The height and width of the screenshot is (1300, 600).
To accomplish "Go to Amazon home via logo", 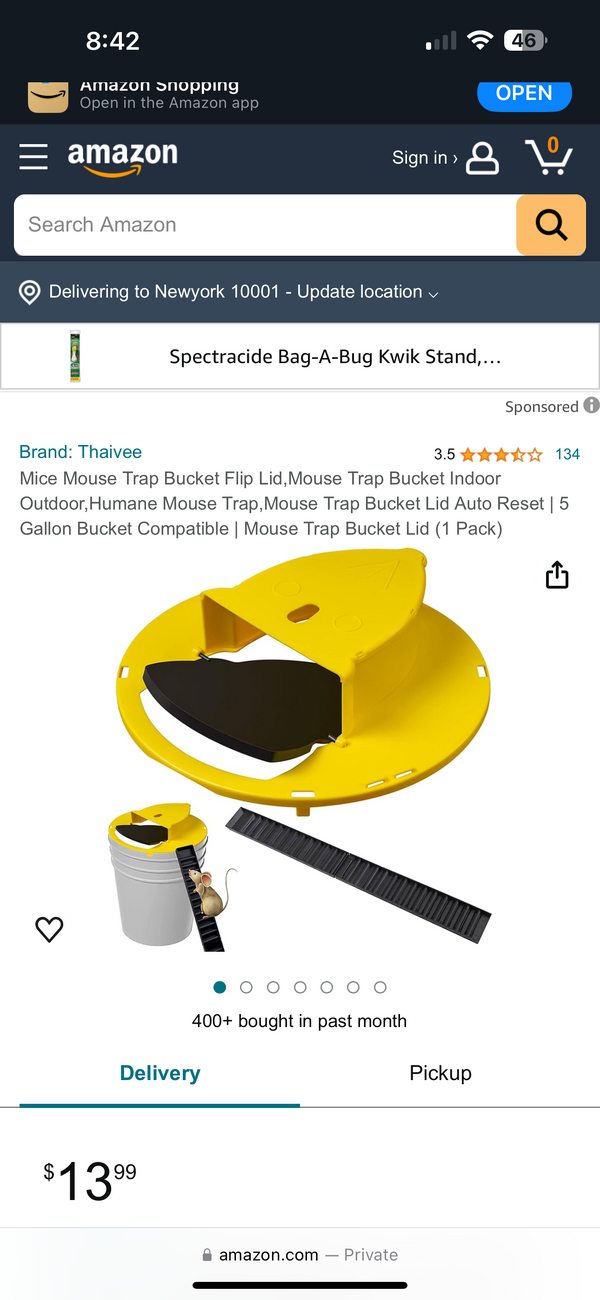I will (122, 158).
